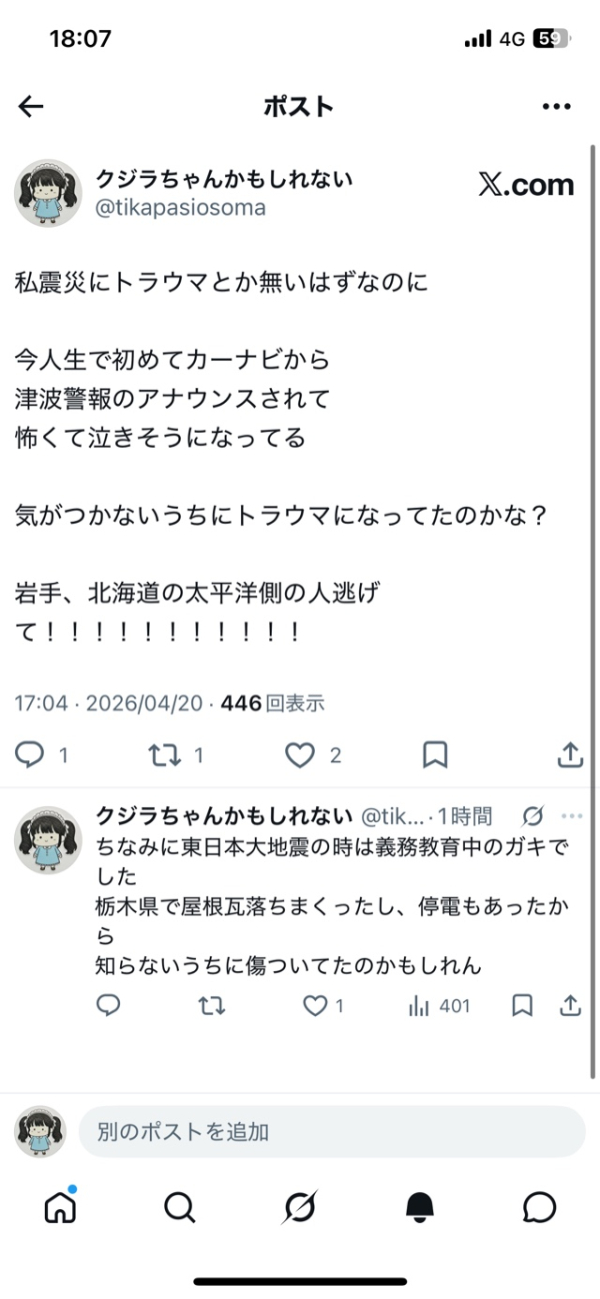This screenshot has height=1299, width=600.
Task: Repost the 東日本大地震 reply
Action: 212,1006
